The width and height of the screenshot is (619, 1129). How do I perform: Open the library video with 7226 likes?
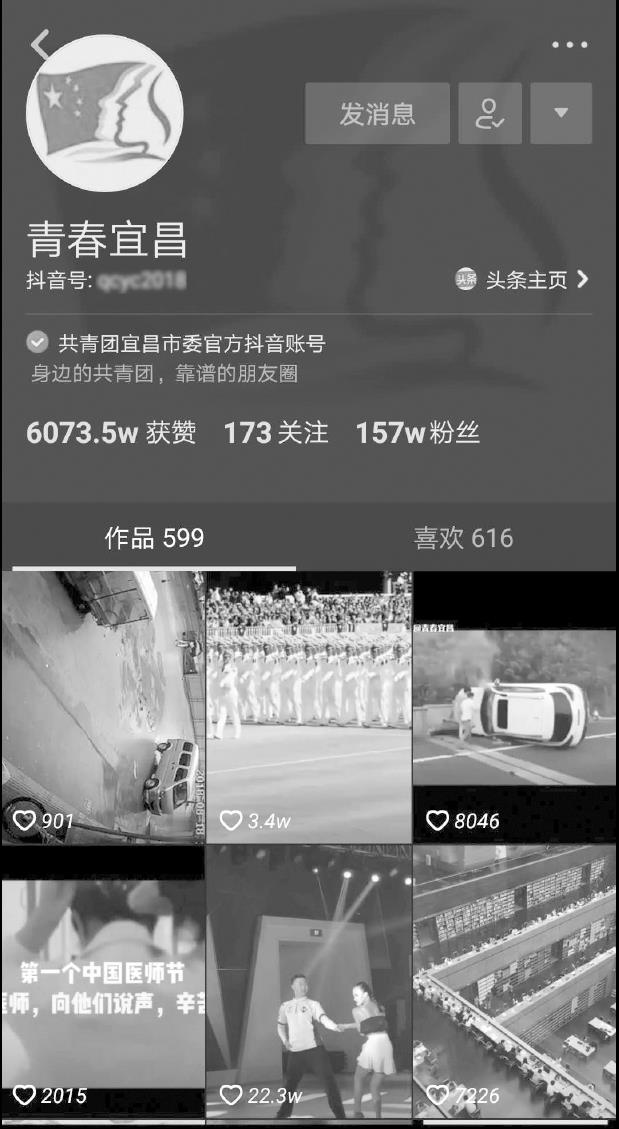(514, 980)
